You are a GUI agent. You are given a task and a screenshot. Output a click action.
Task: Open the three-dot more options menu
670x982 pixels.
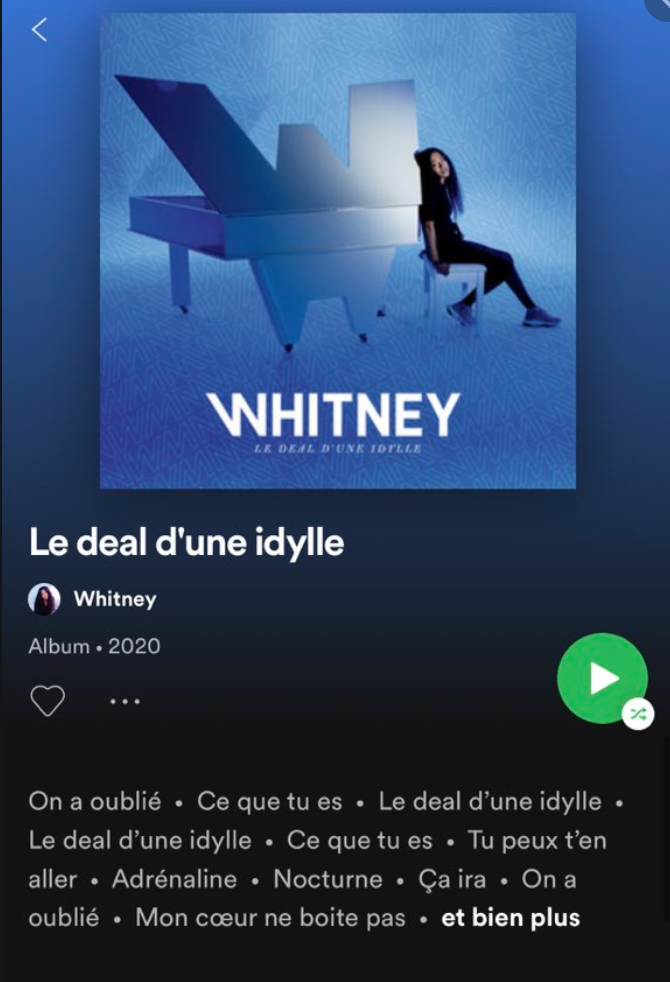pos(125,702)
